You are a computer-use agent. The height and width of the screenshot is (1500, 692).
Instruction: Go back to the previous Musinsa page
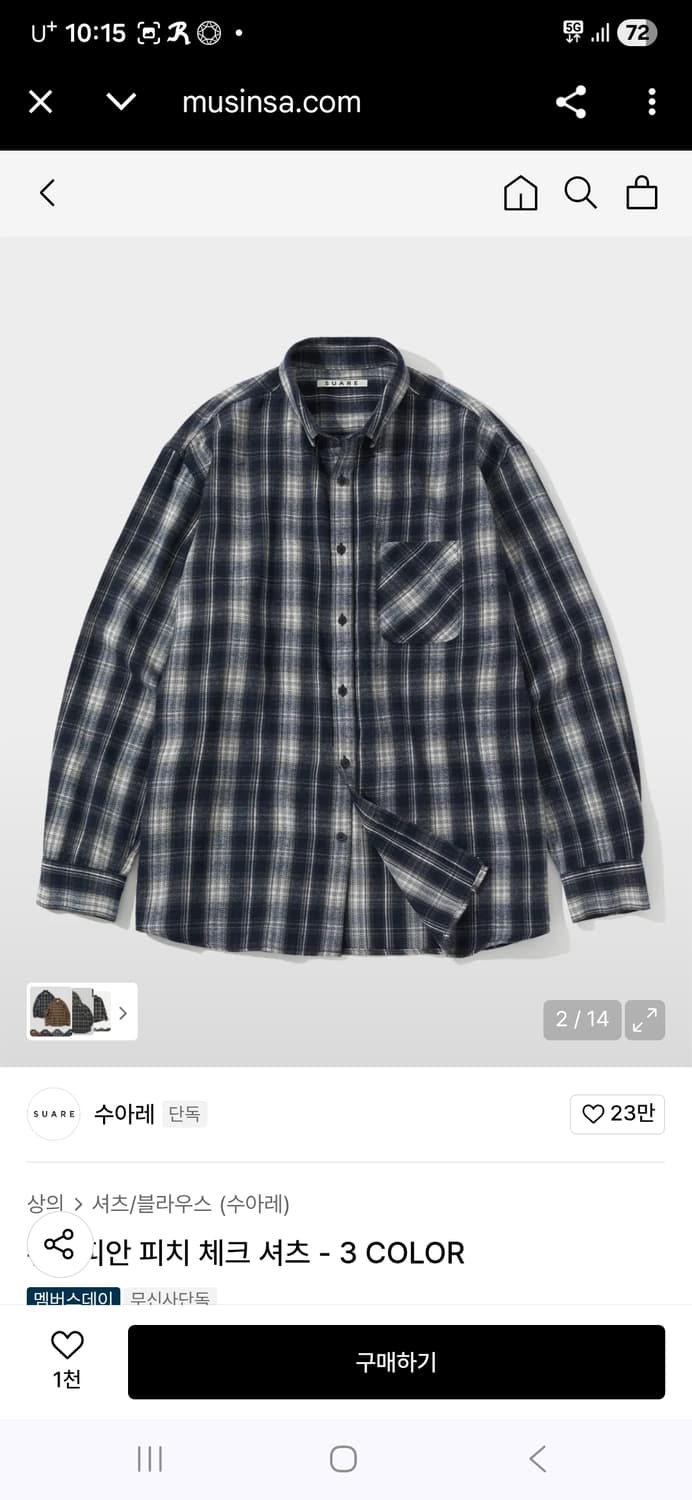[x=47, y=193]
